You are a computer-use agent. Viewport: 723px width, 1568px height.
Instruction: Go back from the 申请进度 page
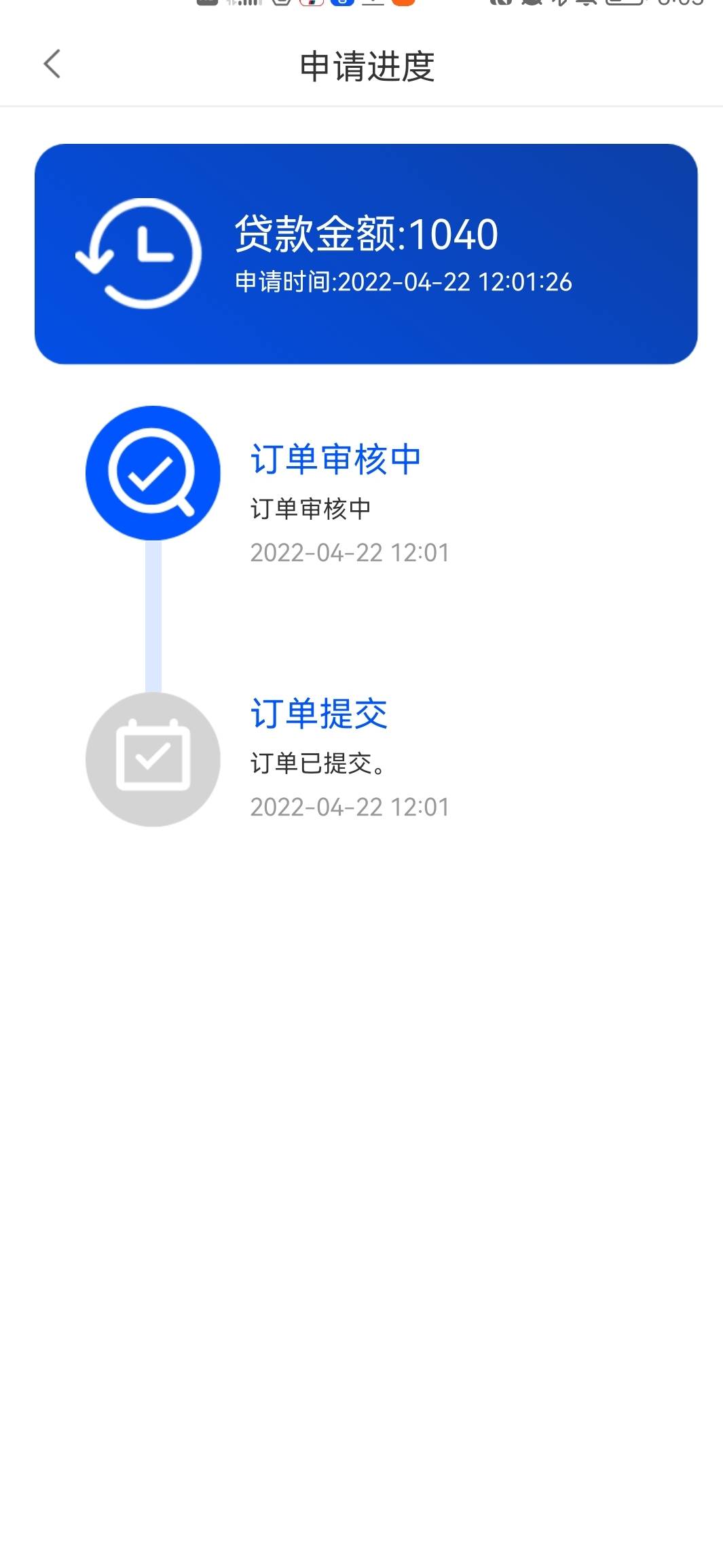click(52, 64)
